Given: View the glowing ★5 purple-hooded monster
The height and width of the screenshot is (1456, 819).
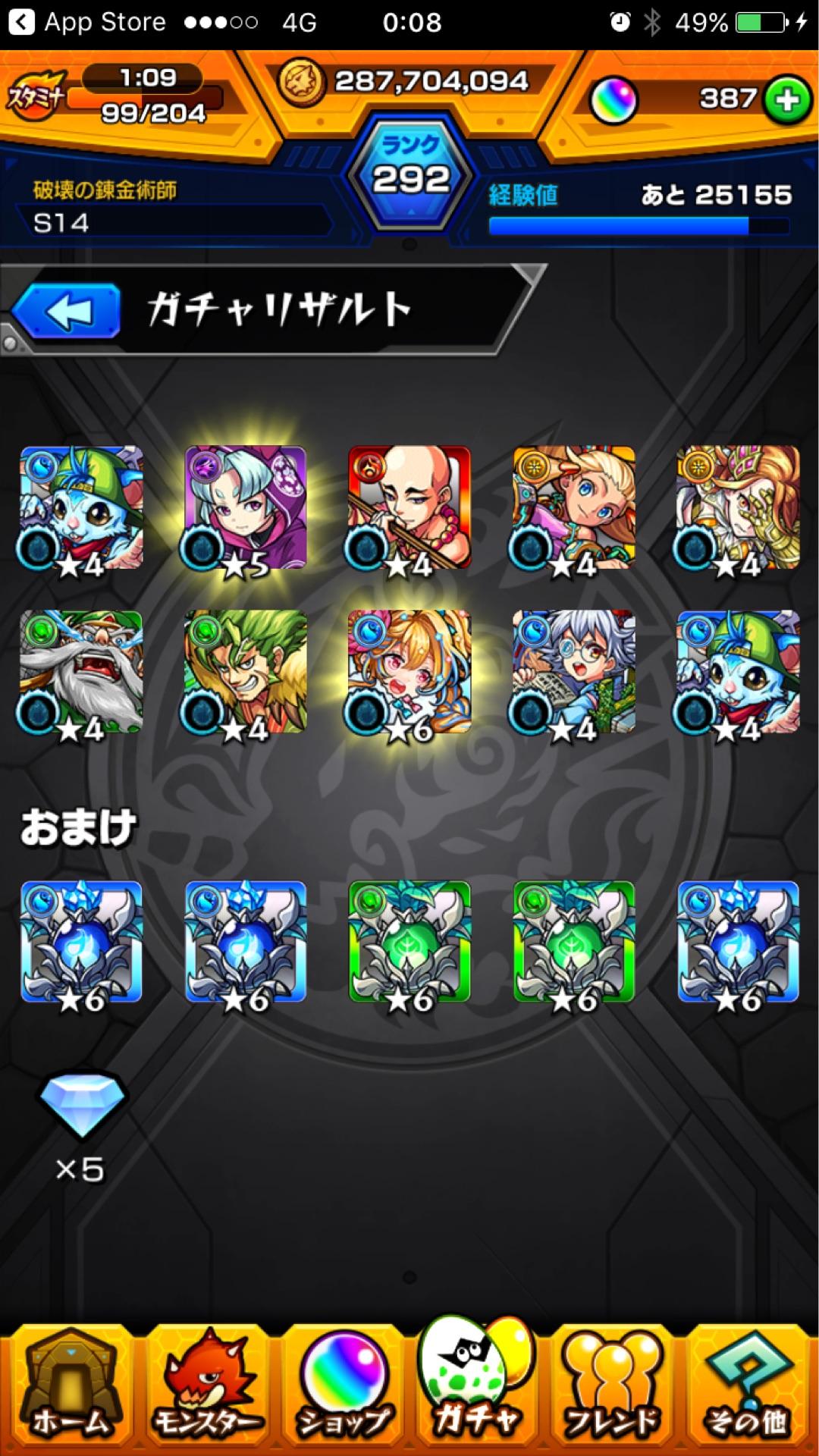Looking at the screenshot, I should tap(245, 508).
